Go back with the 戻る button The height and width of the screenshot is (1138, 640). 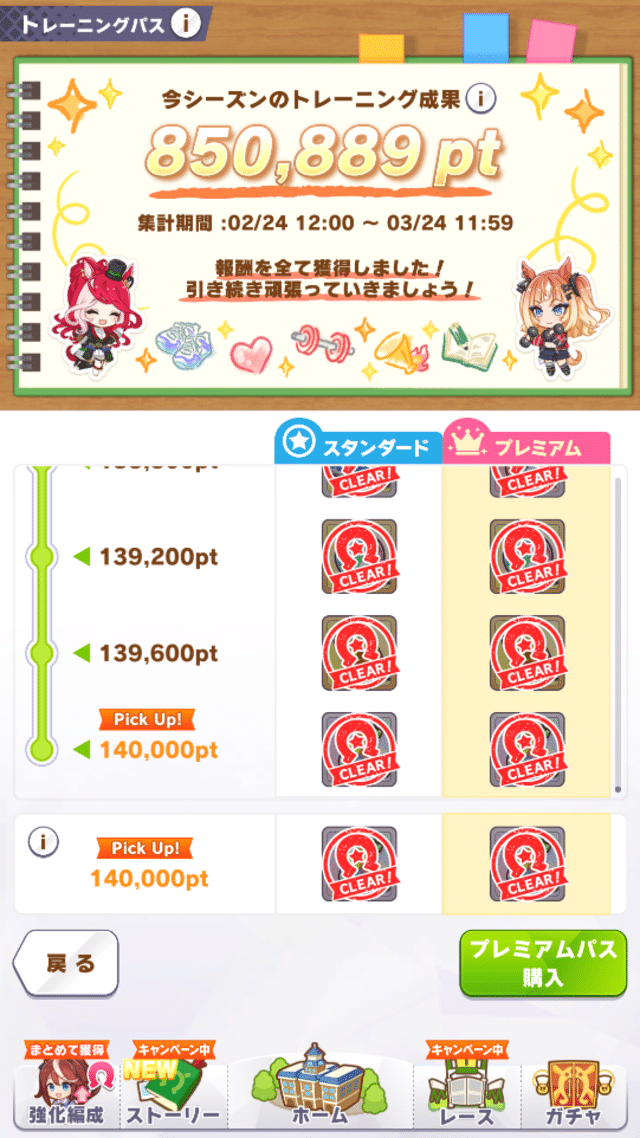(67, 964)
